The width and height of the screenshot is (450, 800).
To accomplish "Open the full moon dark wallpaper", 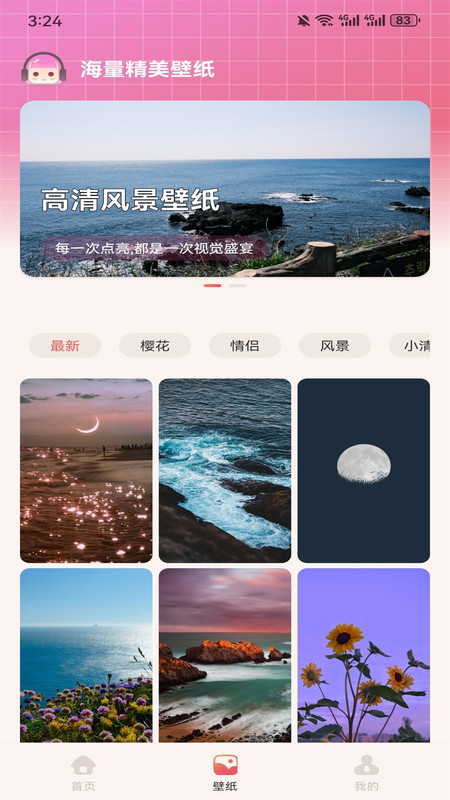I will [364, 470].
